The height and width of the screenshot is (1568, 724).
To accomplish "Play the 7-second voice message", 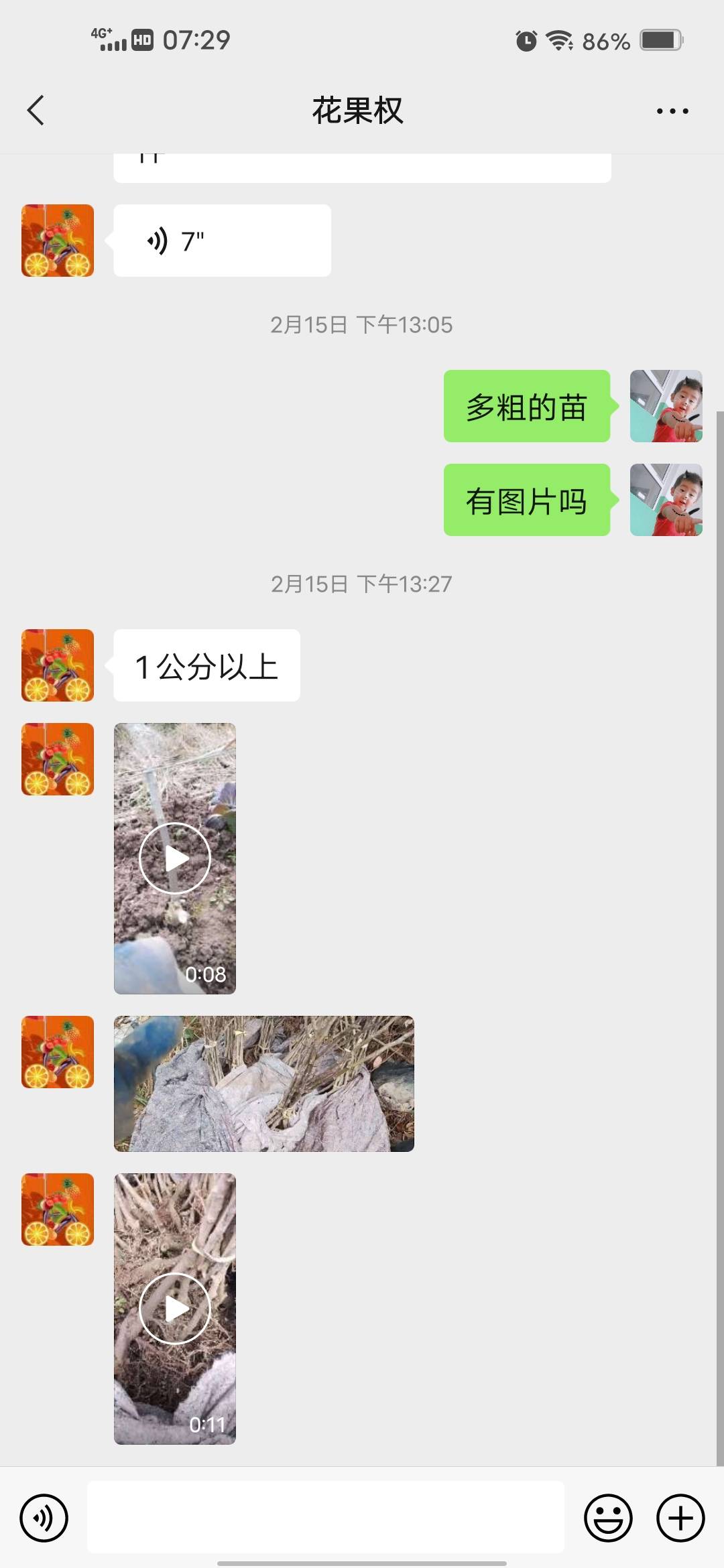I will click(221, 241).
